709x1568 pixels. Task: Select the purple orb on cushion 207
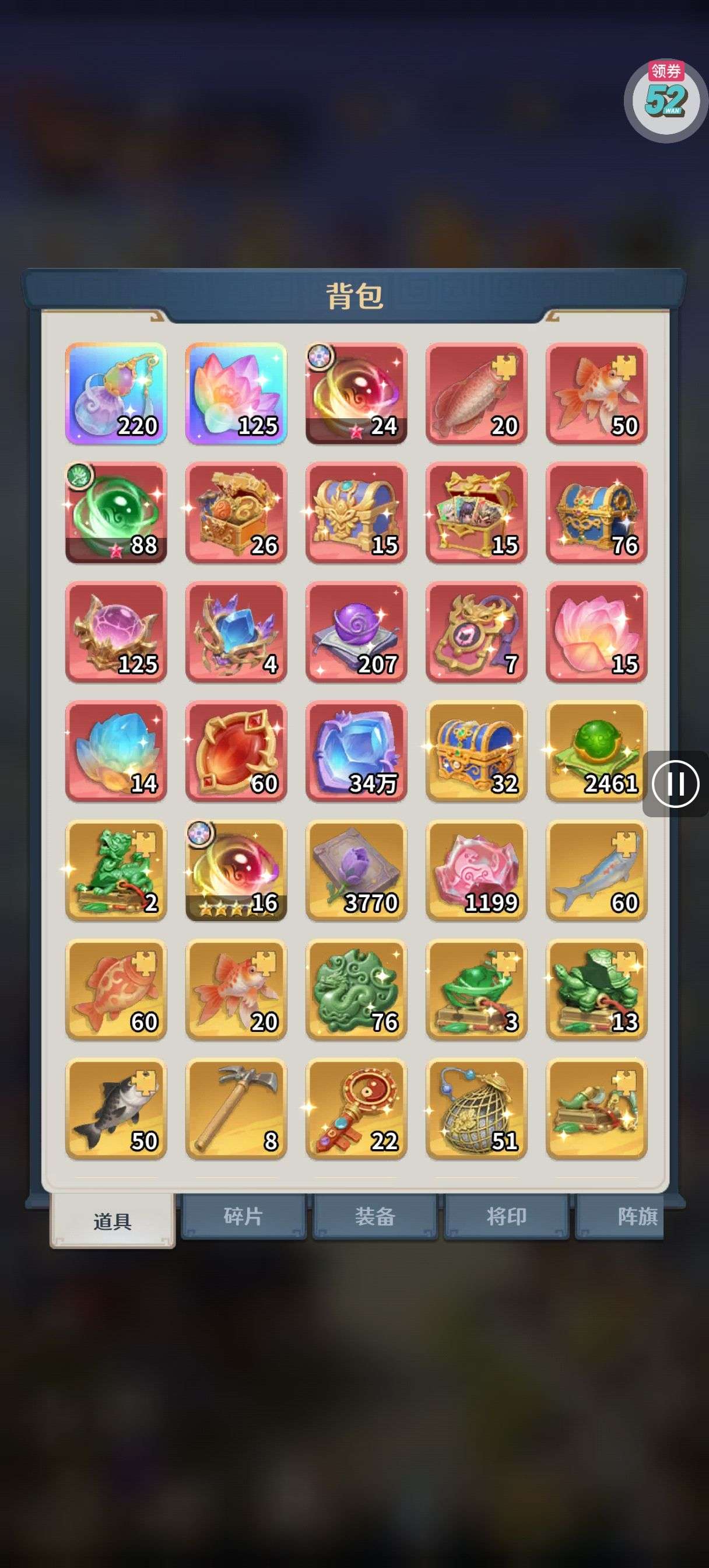point(356,631)
